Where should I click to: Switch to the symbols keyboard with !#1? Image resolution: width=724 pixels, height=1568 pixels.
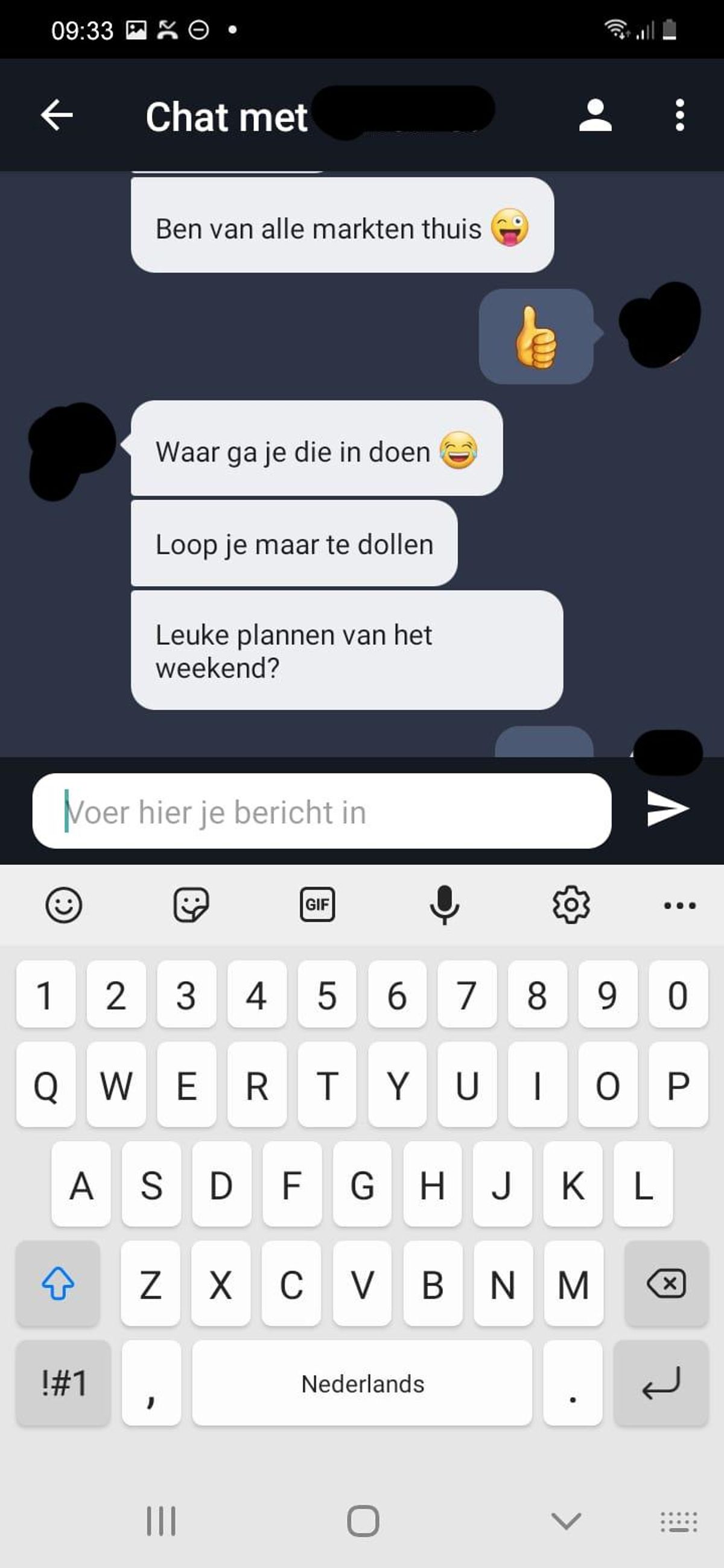63,1383
